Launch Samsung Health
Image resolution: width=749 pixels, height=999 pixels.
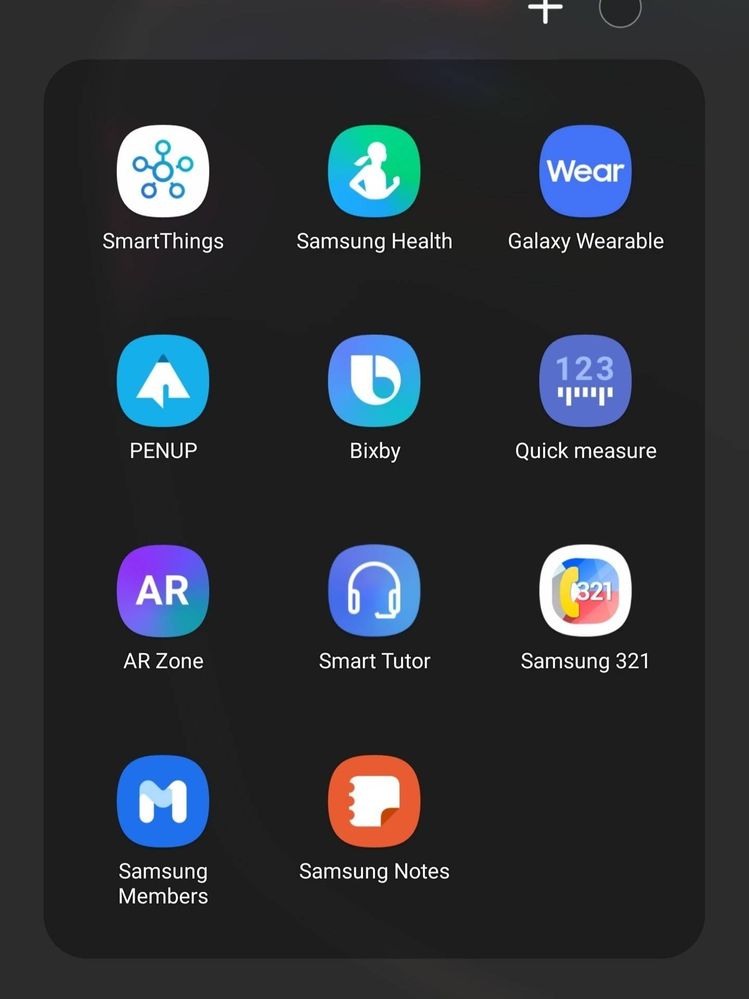[x=374, y=171]
